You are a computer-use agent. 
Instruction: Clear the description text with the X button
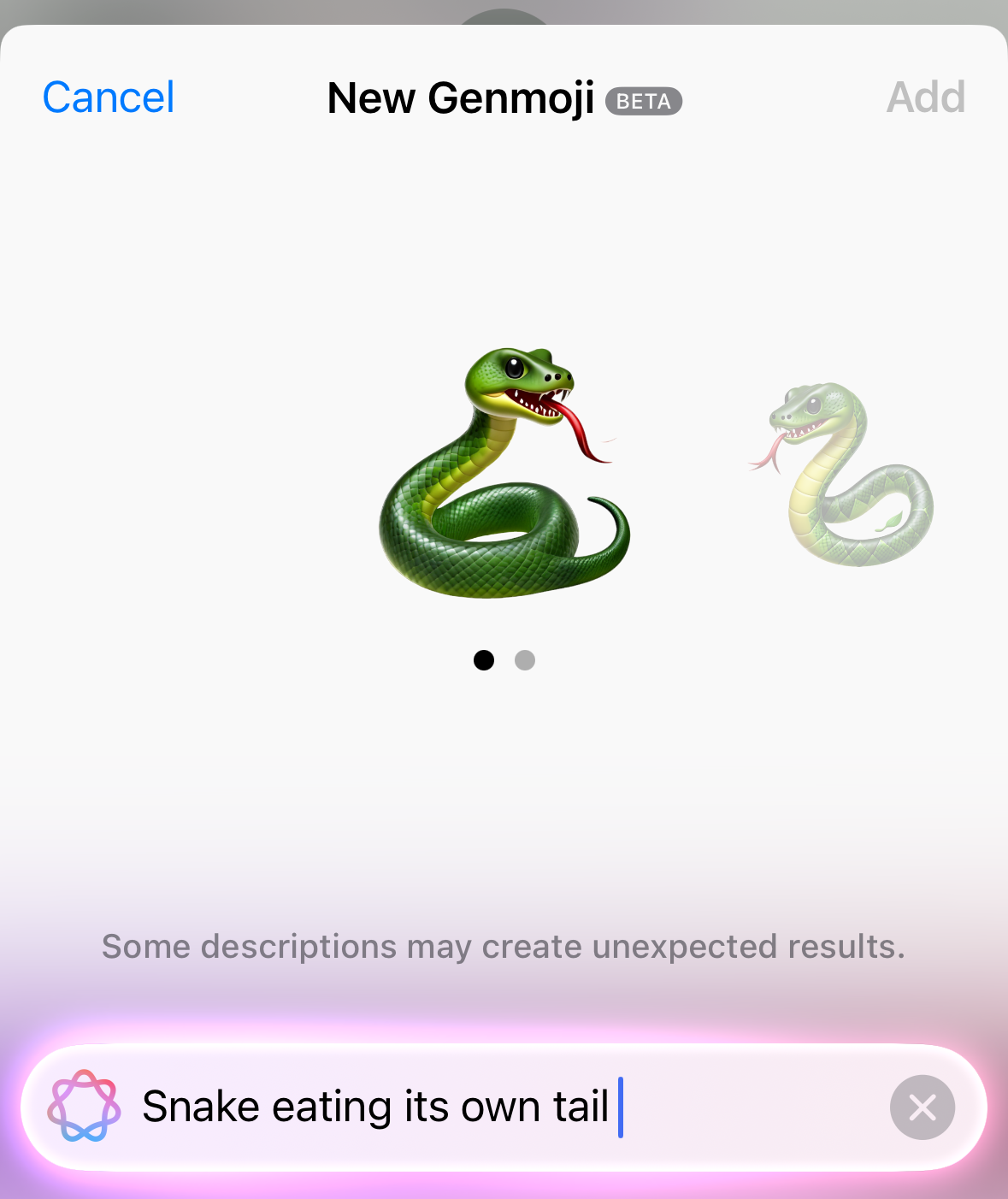point(922,1107)
